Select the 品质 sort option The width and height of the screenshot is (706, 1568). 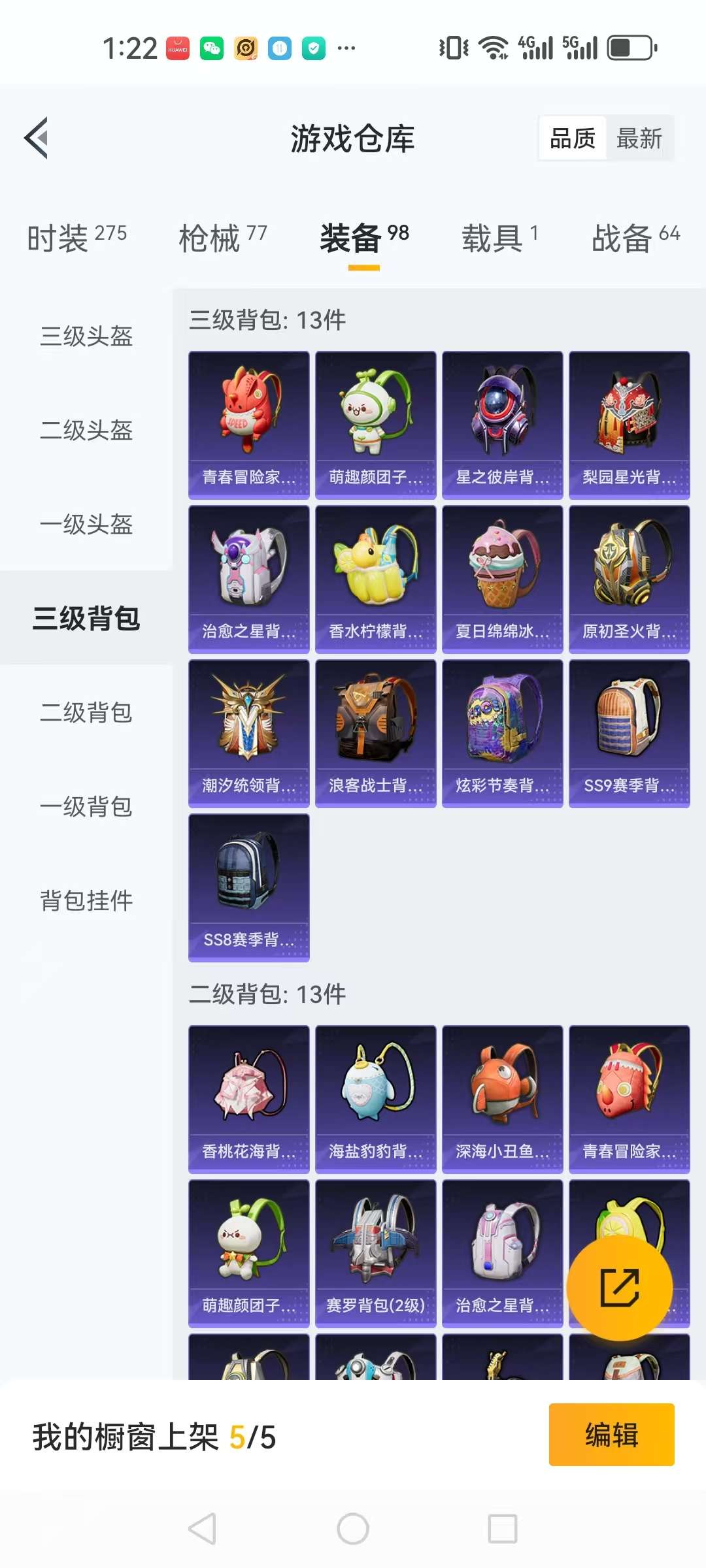(x=573, y=139)
